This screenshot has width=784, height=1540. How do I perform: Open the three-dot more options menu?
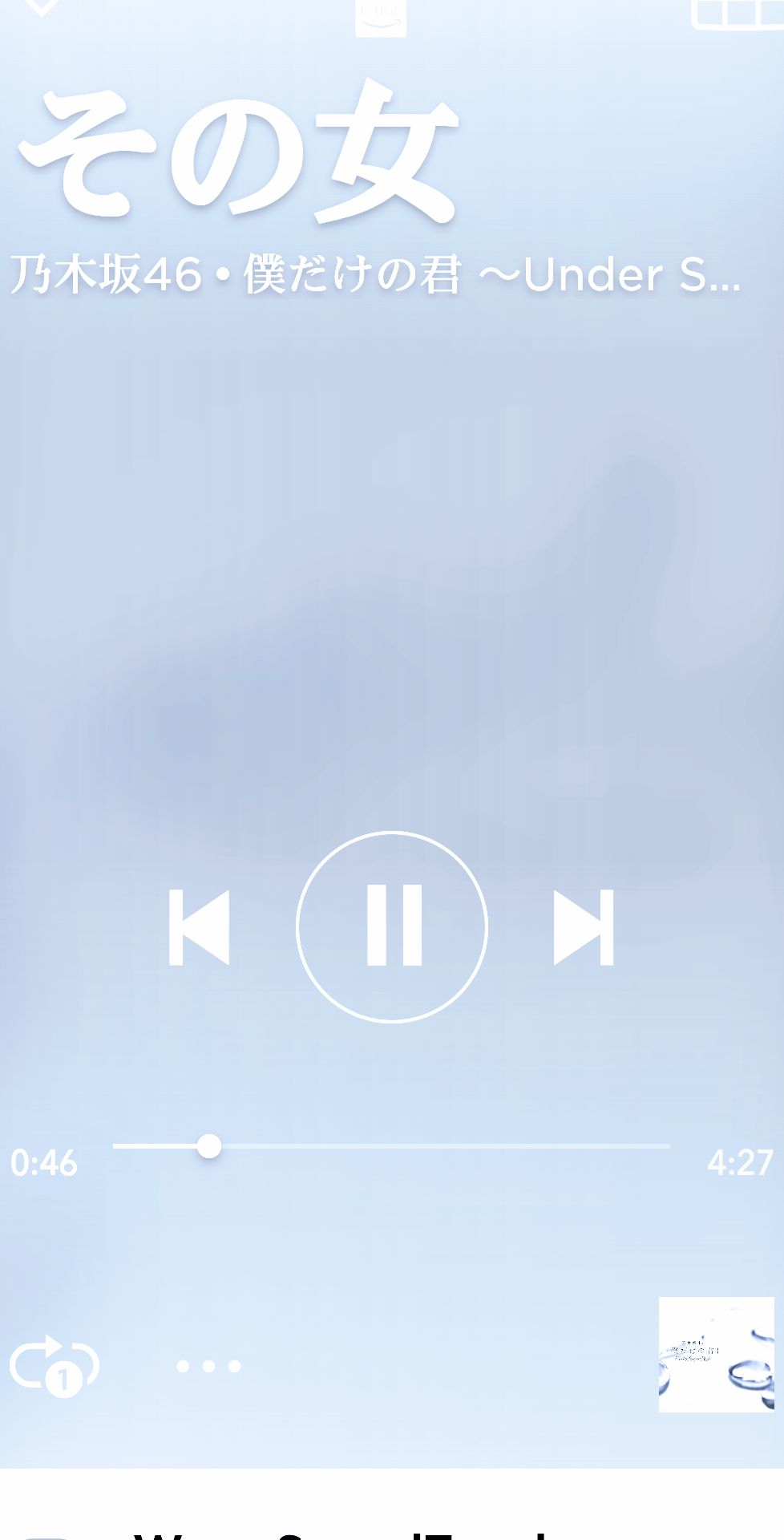click(208, 1366)
